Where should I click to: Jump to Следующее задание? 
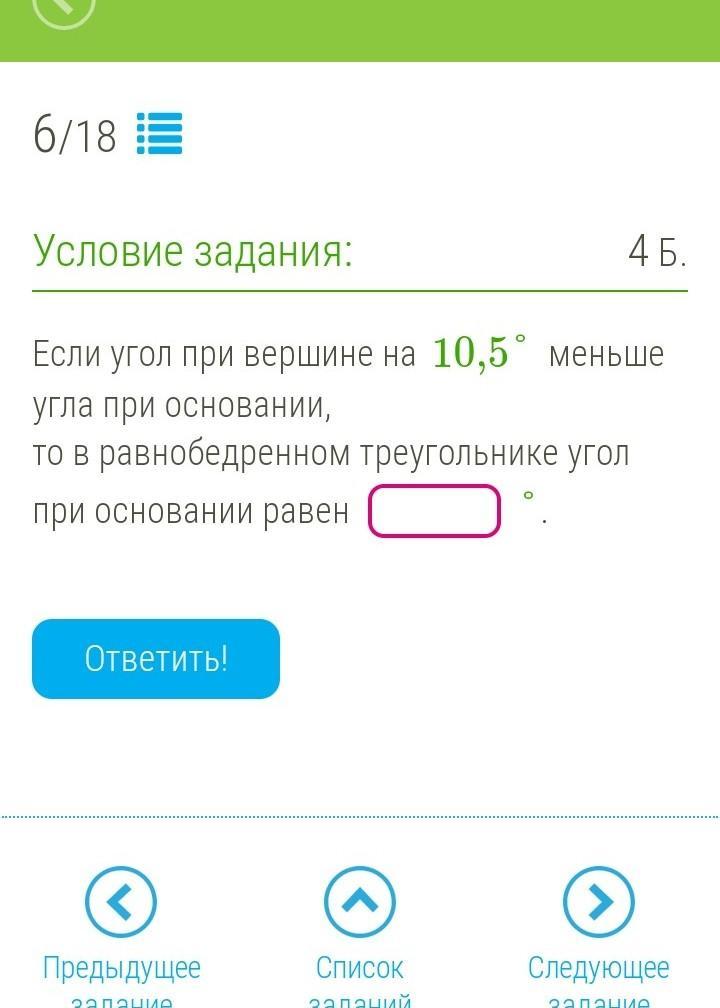pos(598,903)
